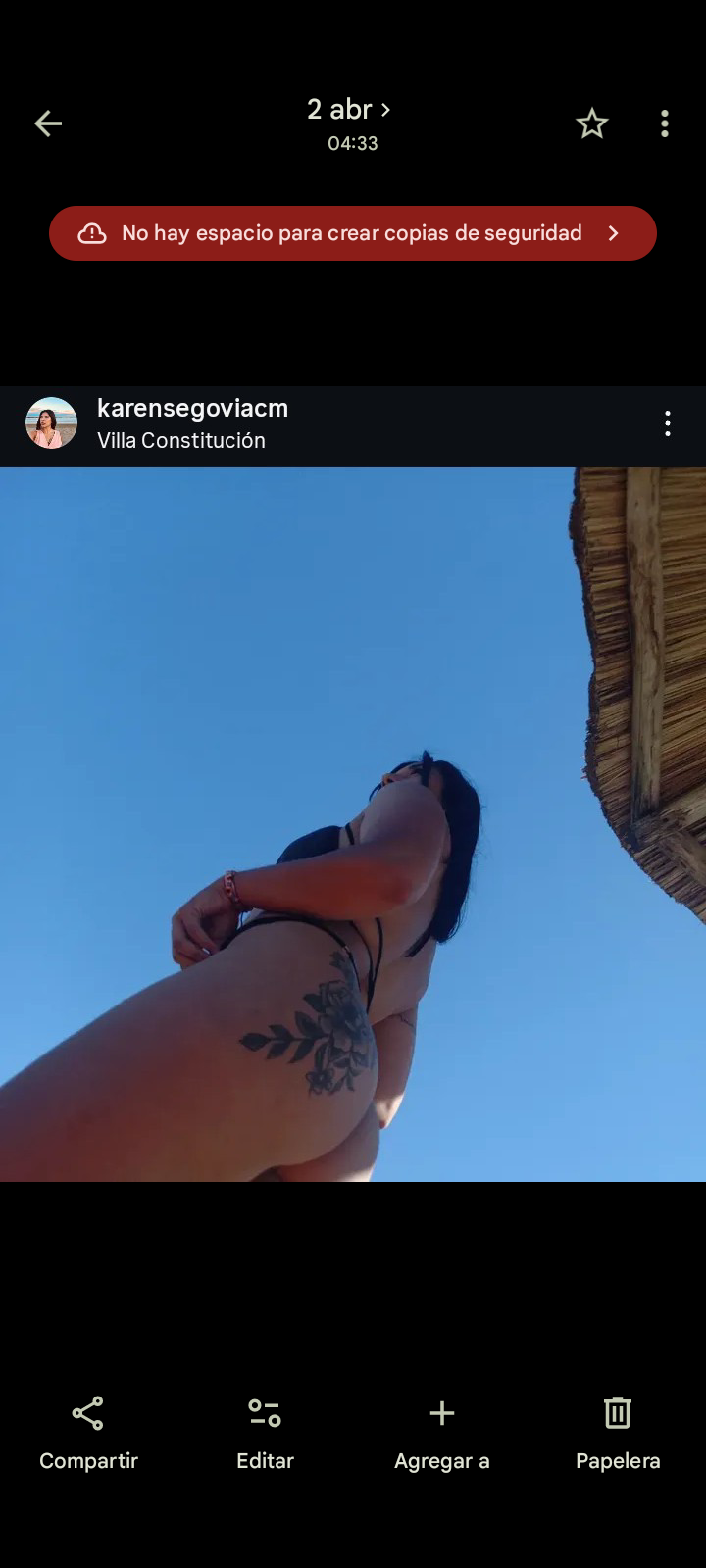
Task: Select Agregar a to add the photo
Action: 441,1432
